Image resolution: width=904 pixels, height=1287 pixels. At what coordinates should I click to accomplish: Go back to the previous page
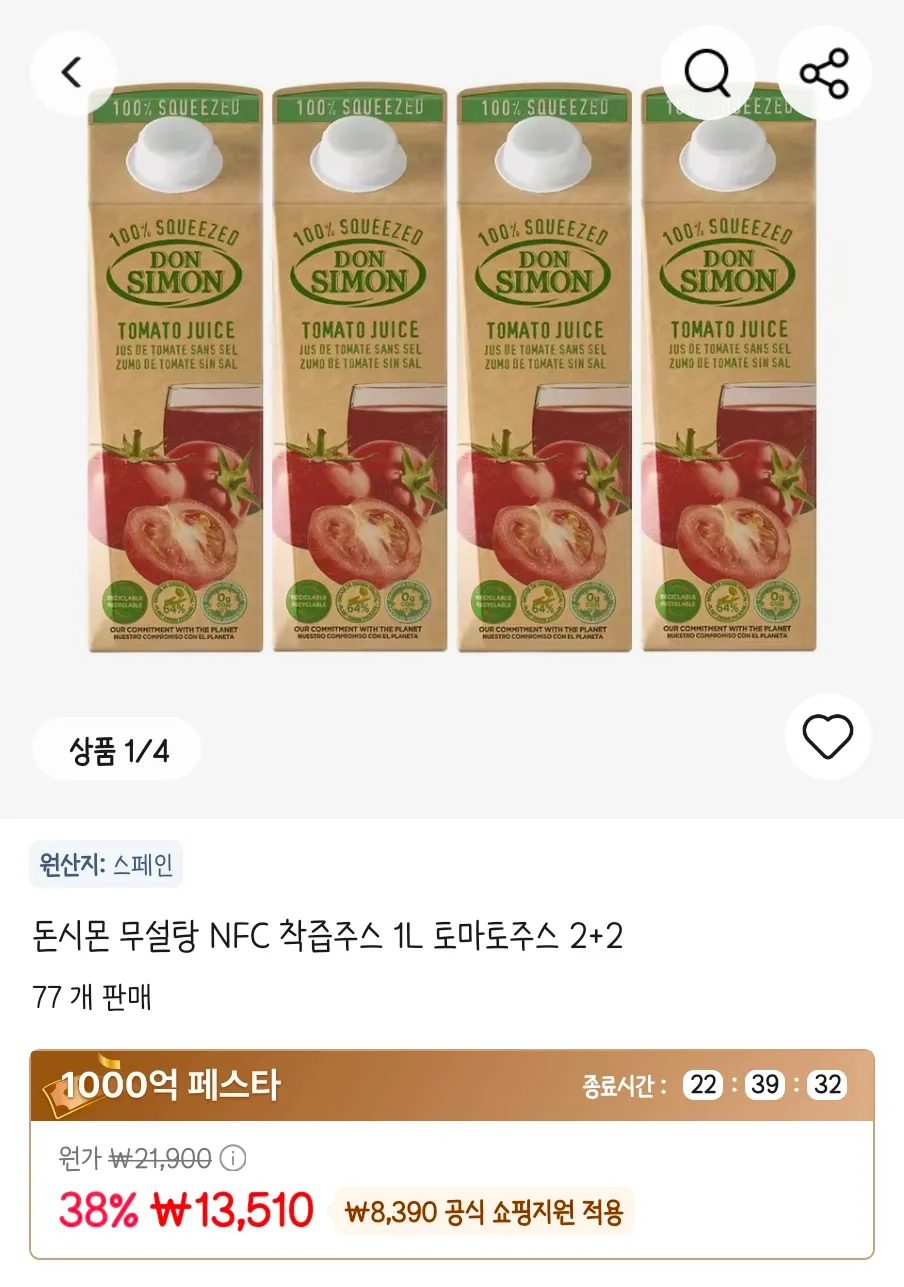72,72
